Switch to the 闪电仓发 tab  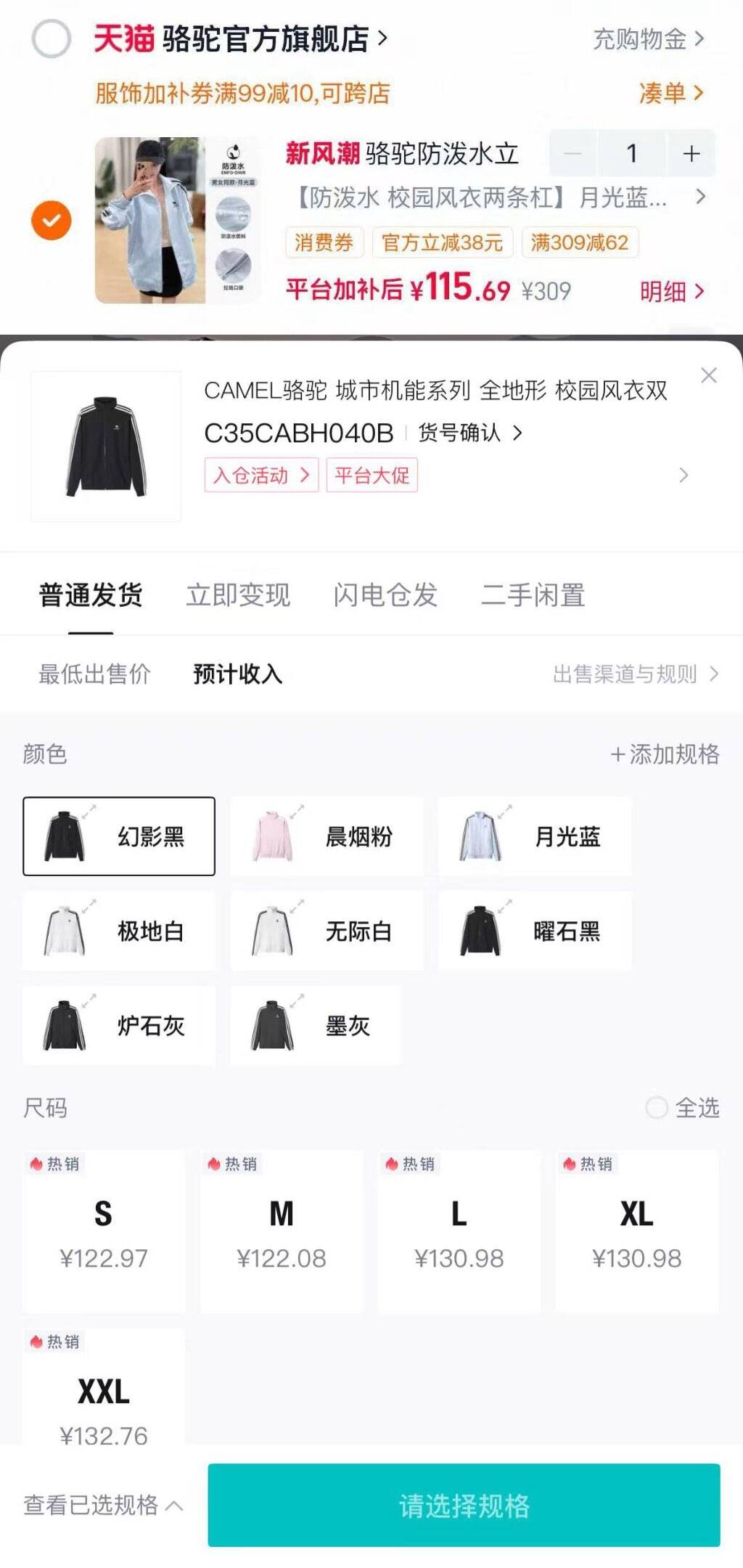click(385, 595)
